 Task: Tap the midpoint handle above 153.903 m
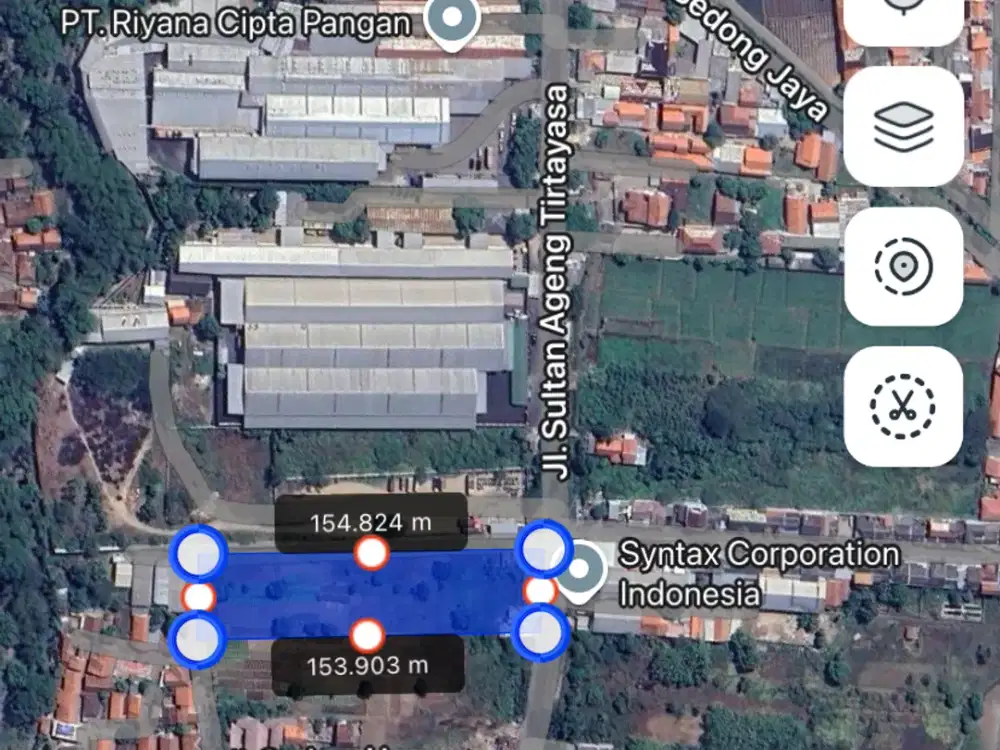coord(367,635)
